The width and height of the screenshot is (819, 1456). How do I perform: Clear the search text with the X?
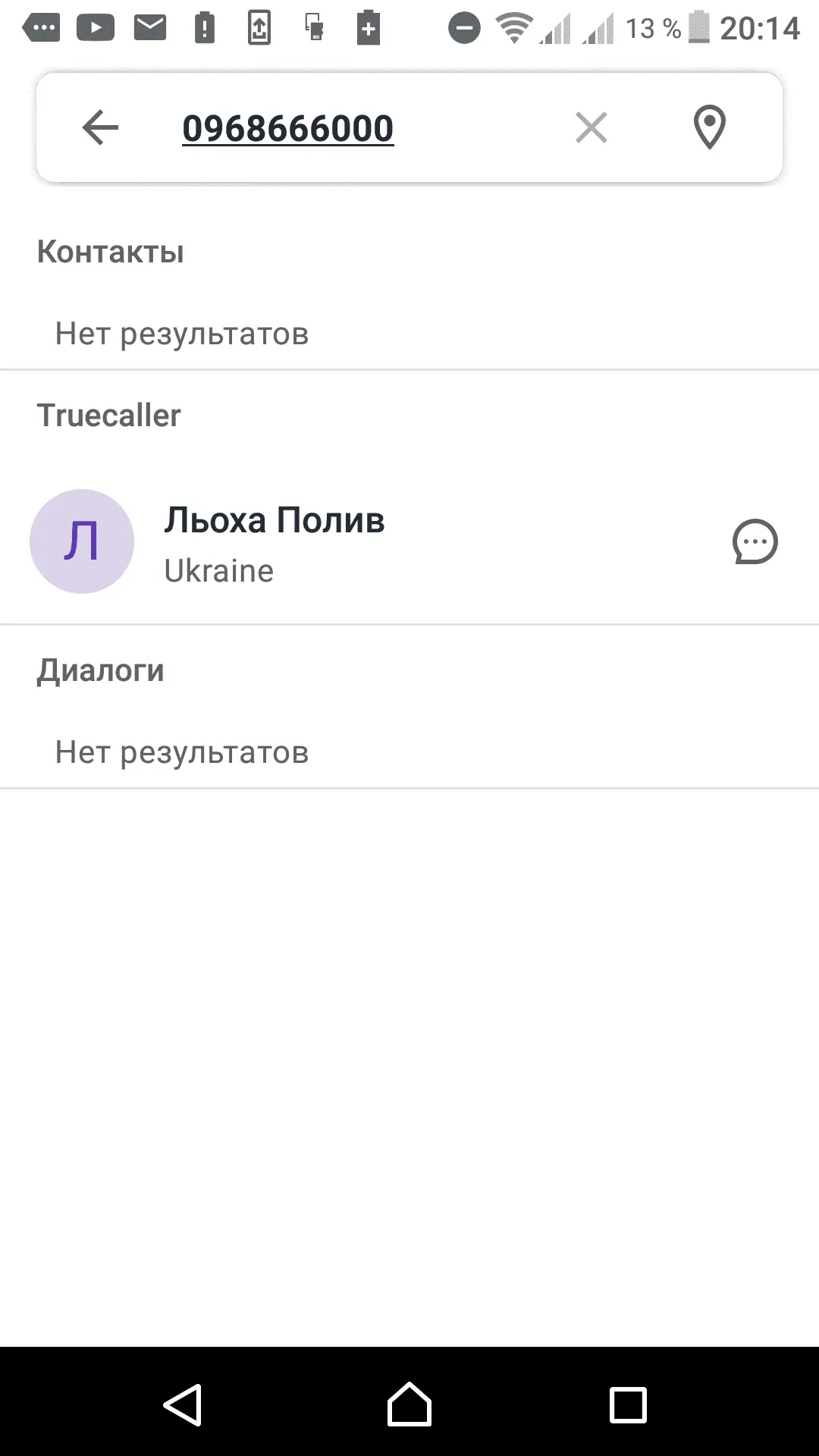[591, 127]
